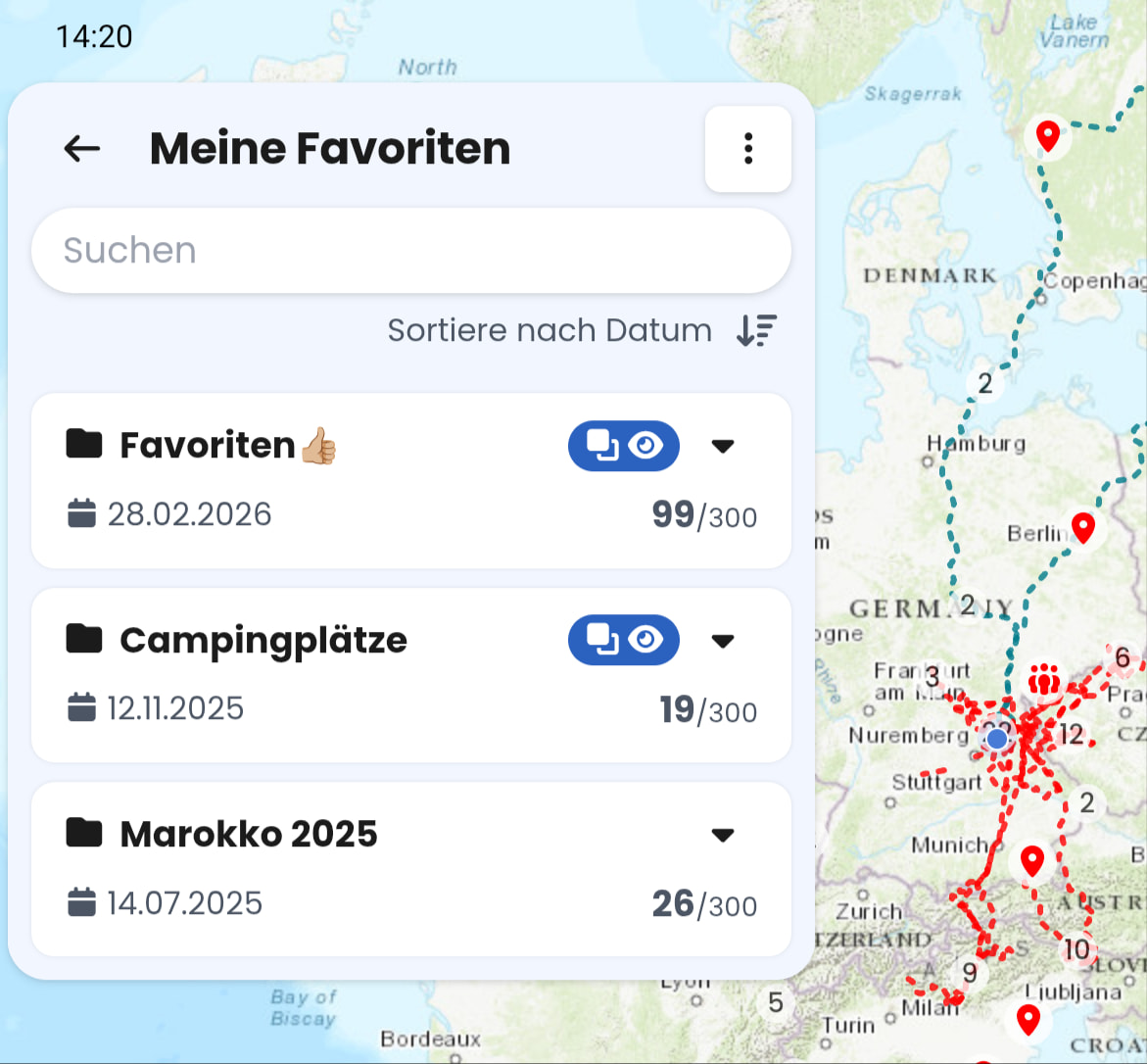Viewport: 1147px width, 1064px height.
Task: Select the red pin south of Munich
Action: (x=1031, y=861)
